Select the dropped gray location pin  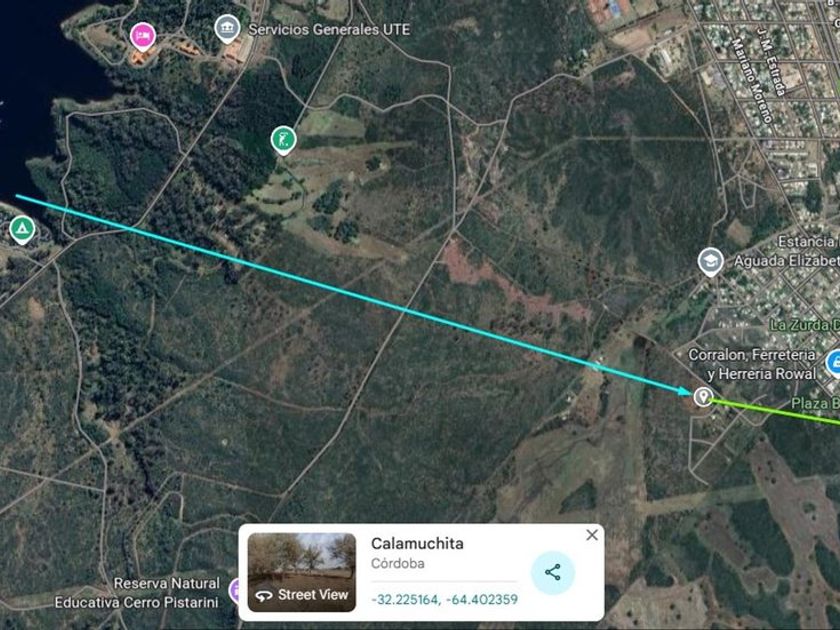click(x=703, y=397)
